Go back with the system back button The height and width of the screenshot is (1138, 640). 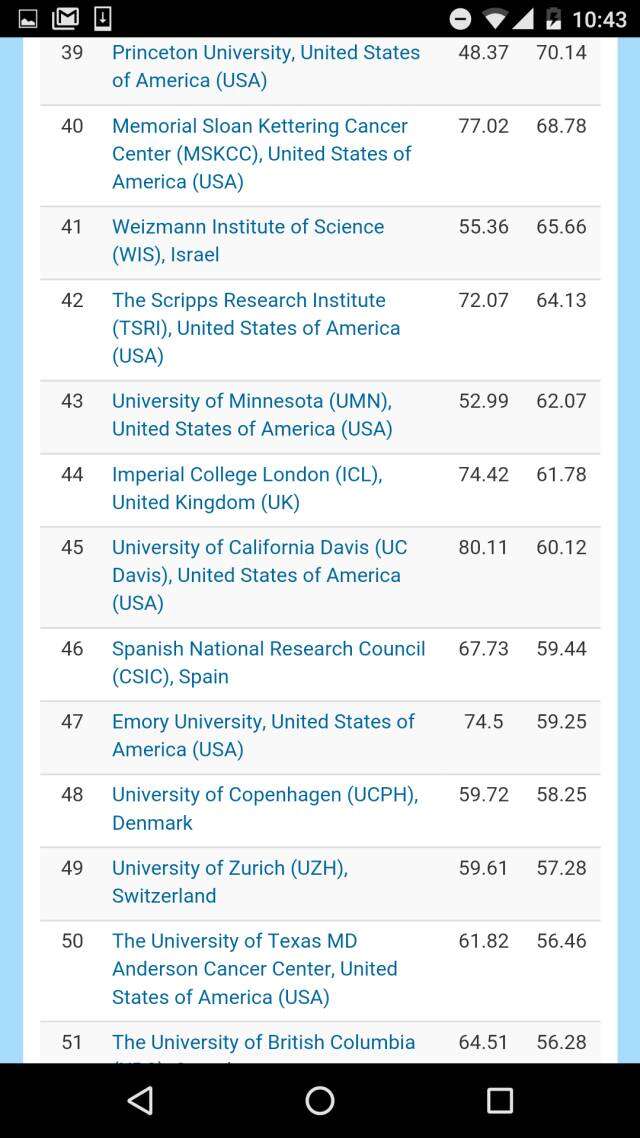click(140, 1101)
